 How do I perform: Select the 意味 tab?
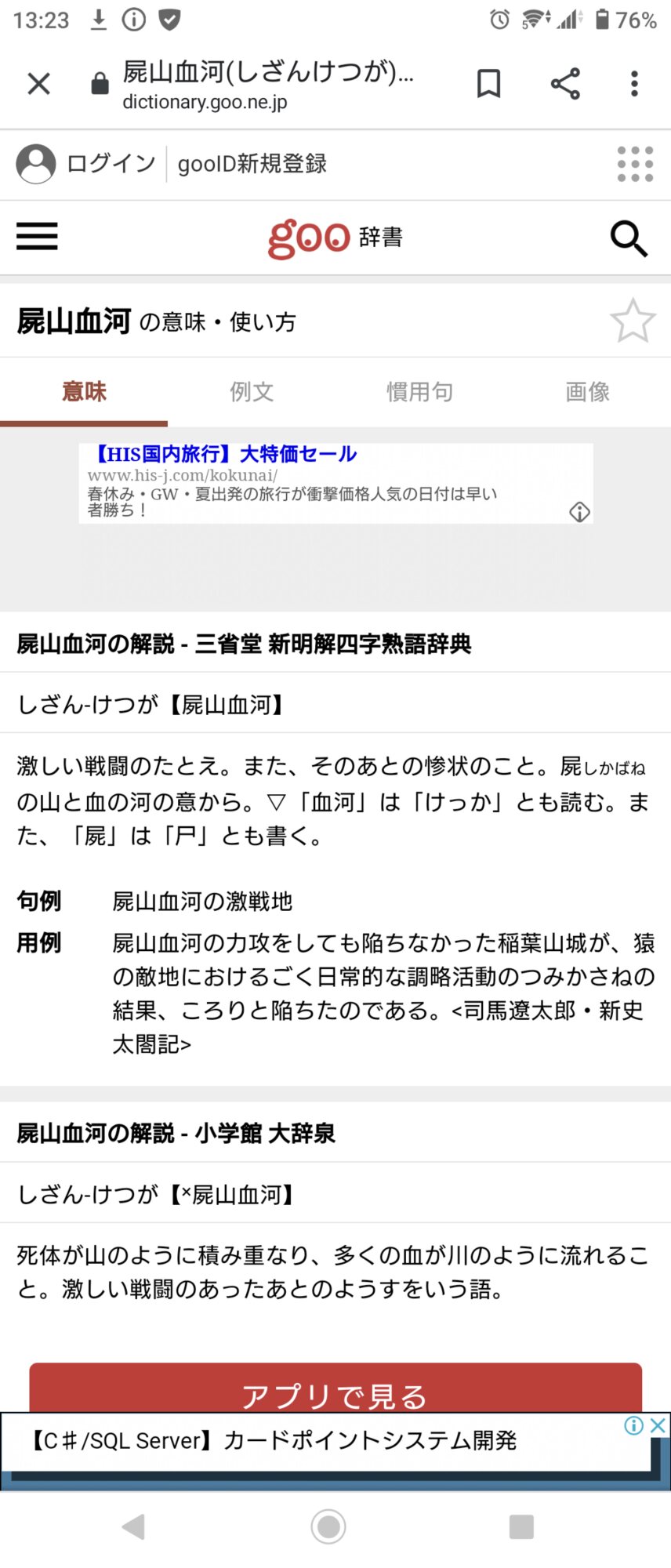84,391
